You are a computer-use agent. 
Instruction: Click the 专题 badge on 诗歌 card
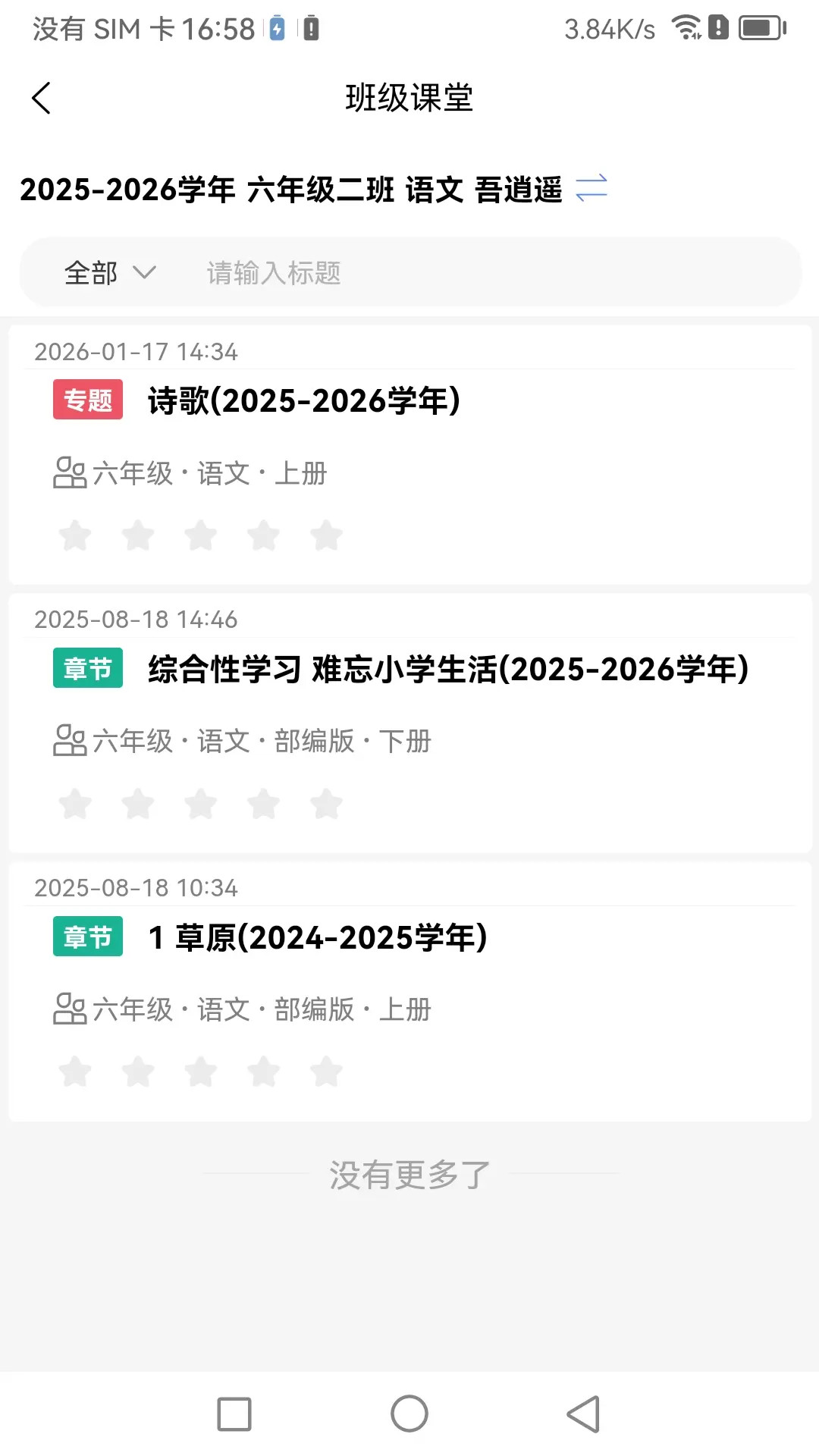point(87,400)
